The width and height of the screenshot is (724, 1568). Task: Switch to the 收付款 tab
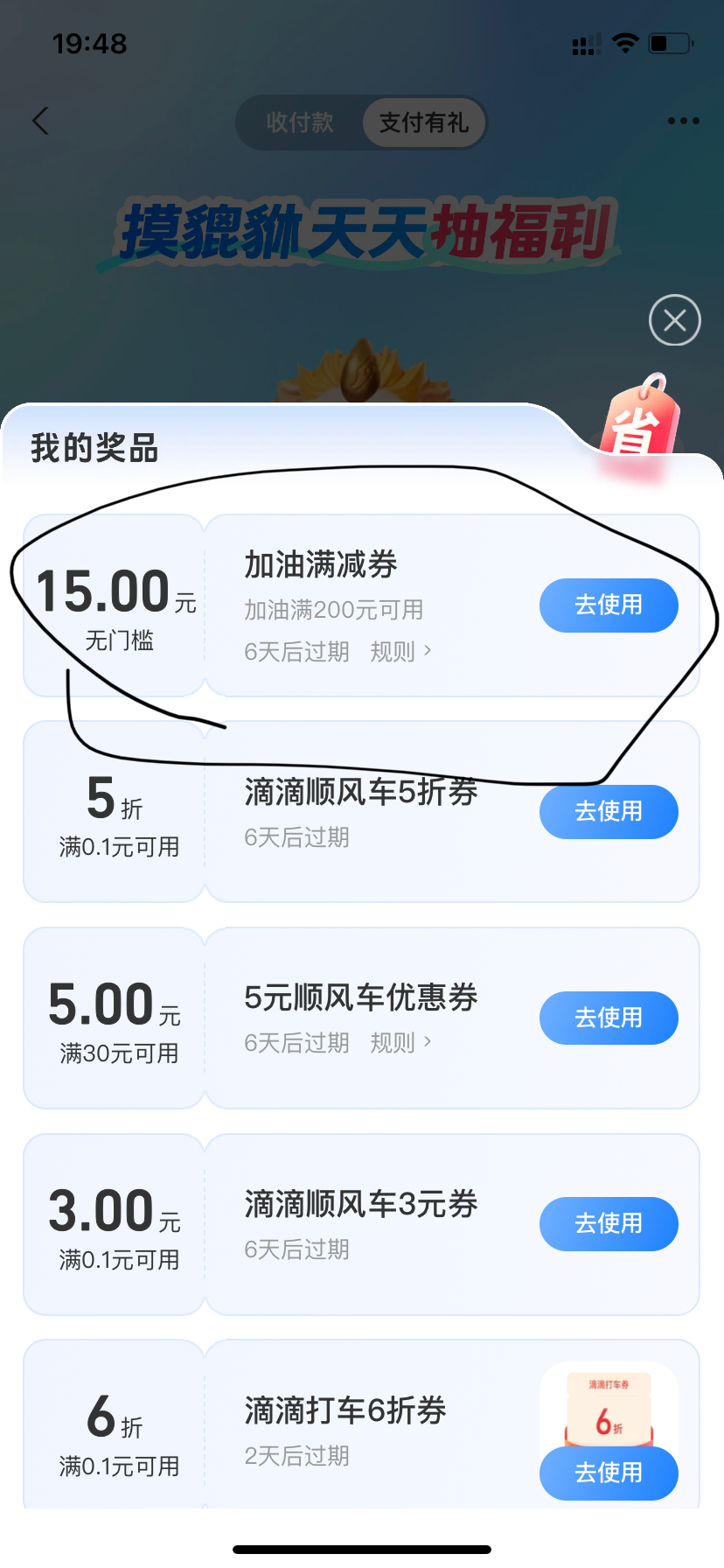[300, 122]
